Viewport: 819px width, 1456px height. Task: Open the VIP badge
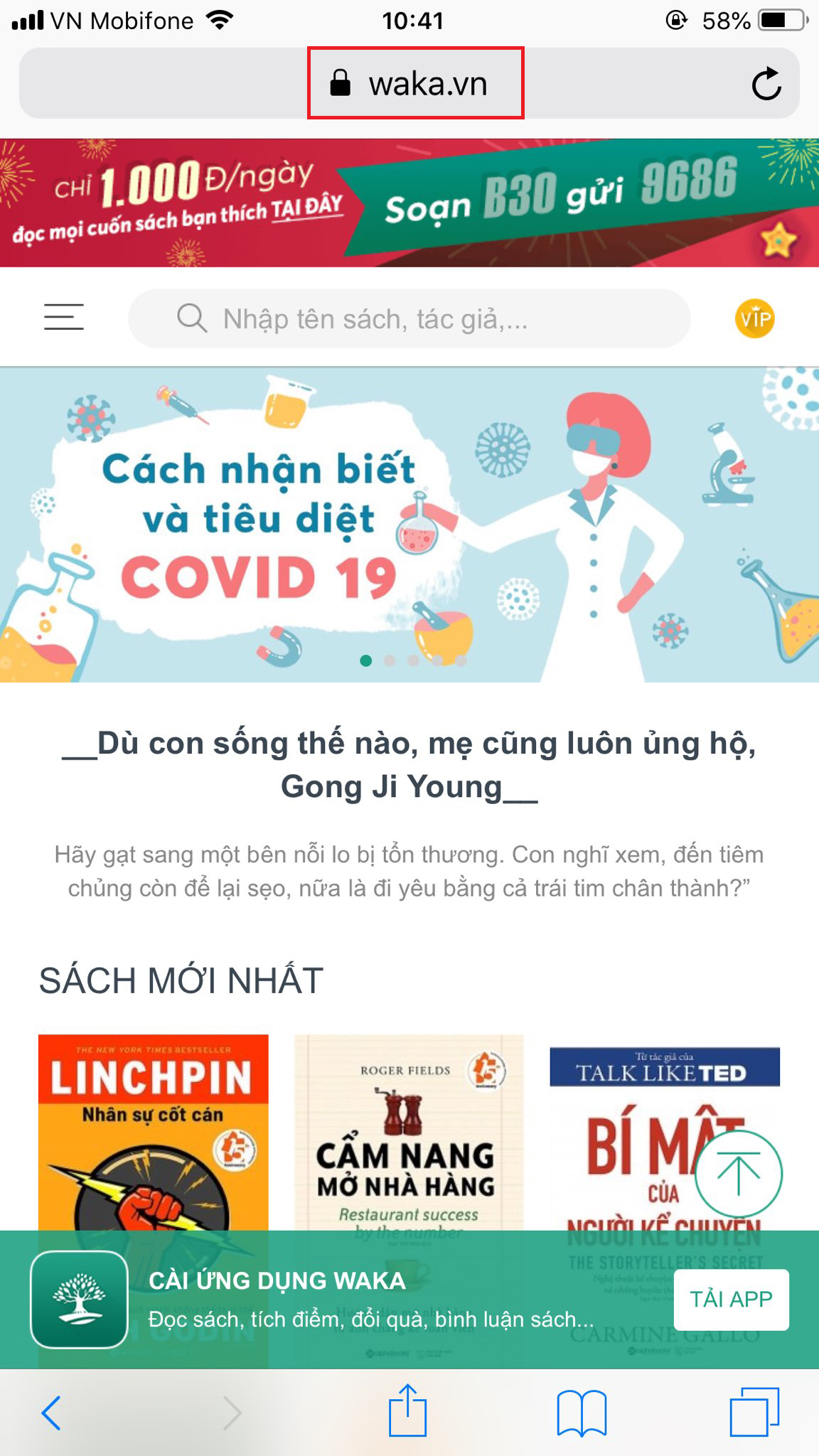pos(754,318)
